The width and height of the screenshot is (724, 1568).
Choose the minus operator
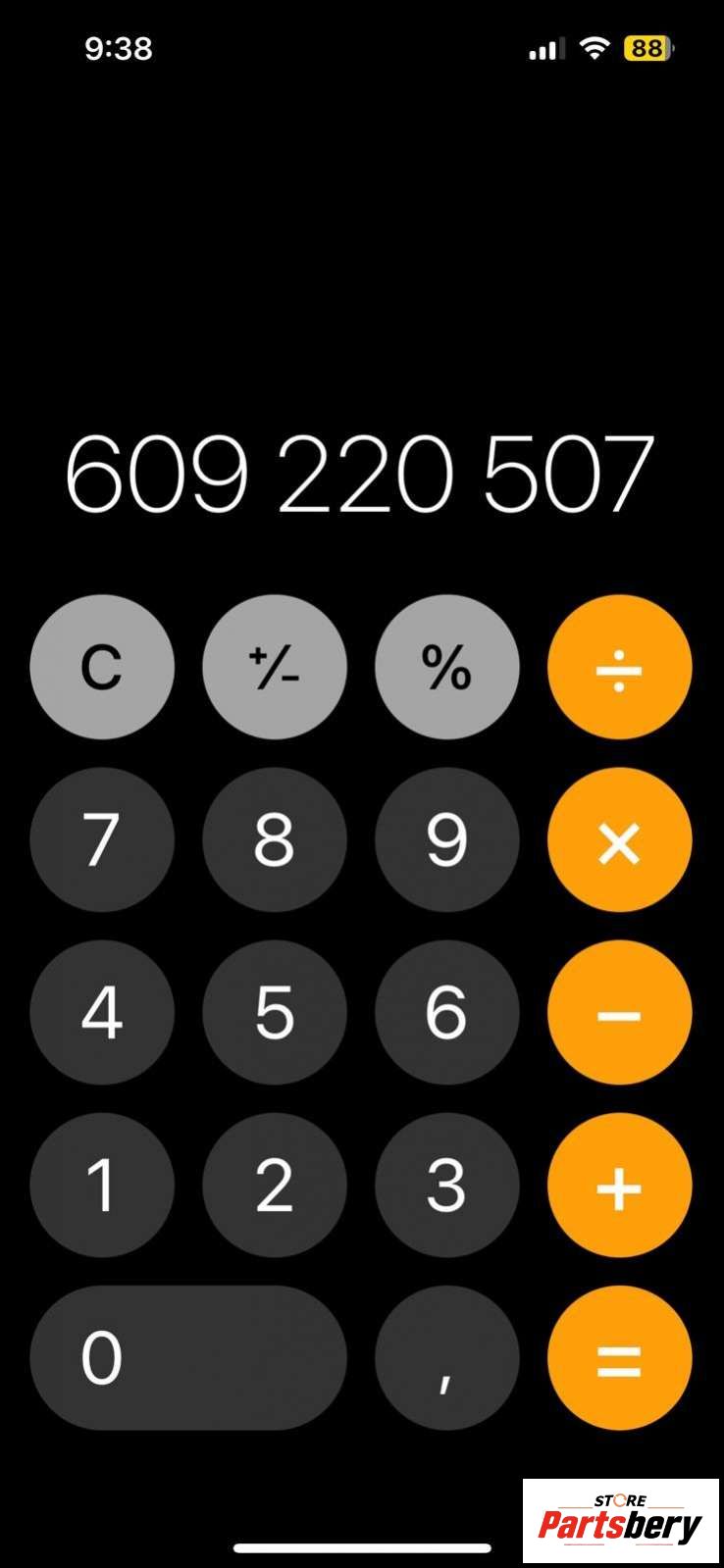(620, 1013)
